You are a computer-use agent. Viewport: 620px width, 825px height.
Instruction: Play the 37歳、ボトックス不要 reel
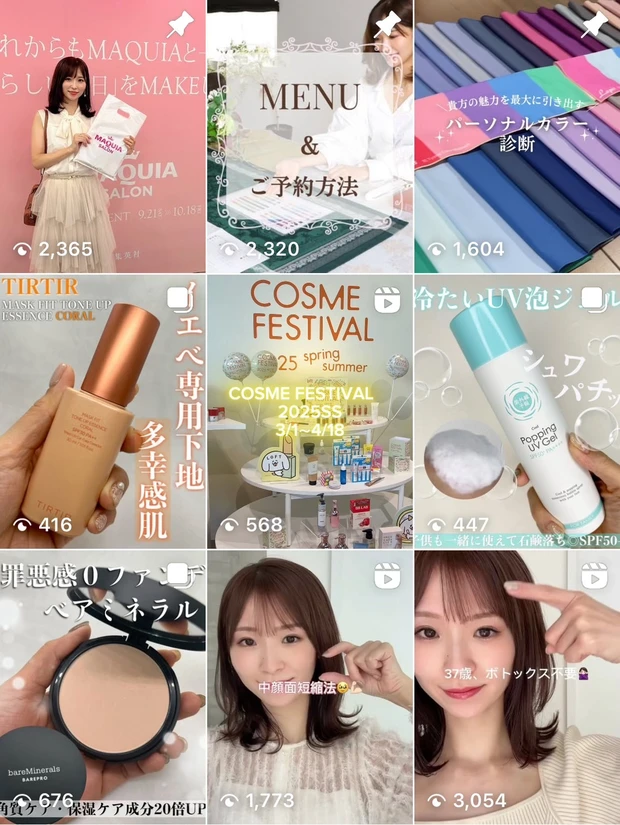coord(517,687)
